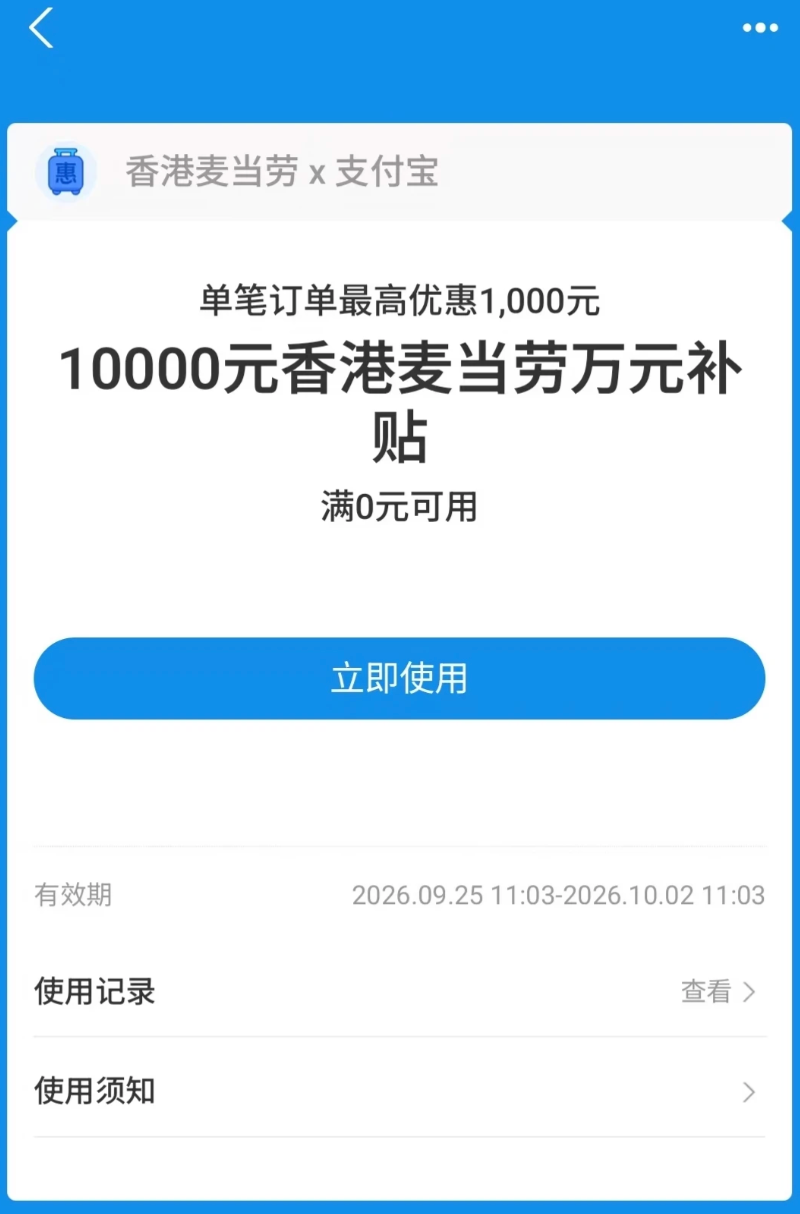Open the 使用须知 usage notes row
The width and height of the screenshot is (800, 1214).
[399, 1091]
